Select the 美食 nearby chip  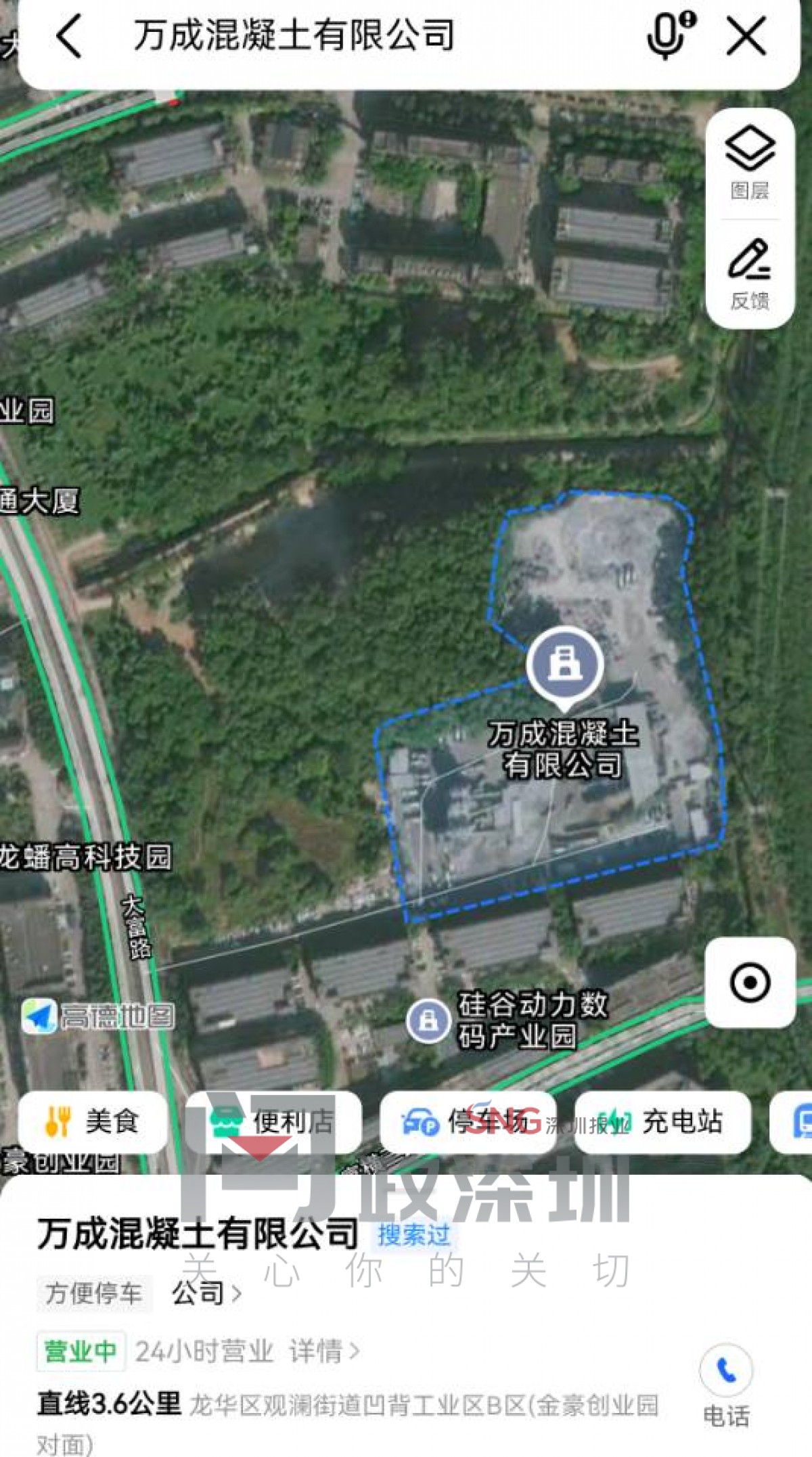click(x=93, y=1123)
